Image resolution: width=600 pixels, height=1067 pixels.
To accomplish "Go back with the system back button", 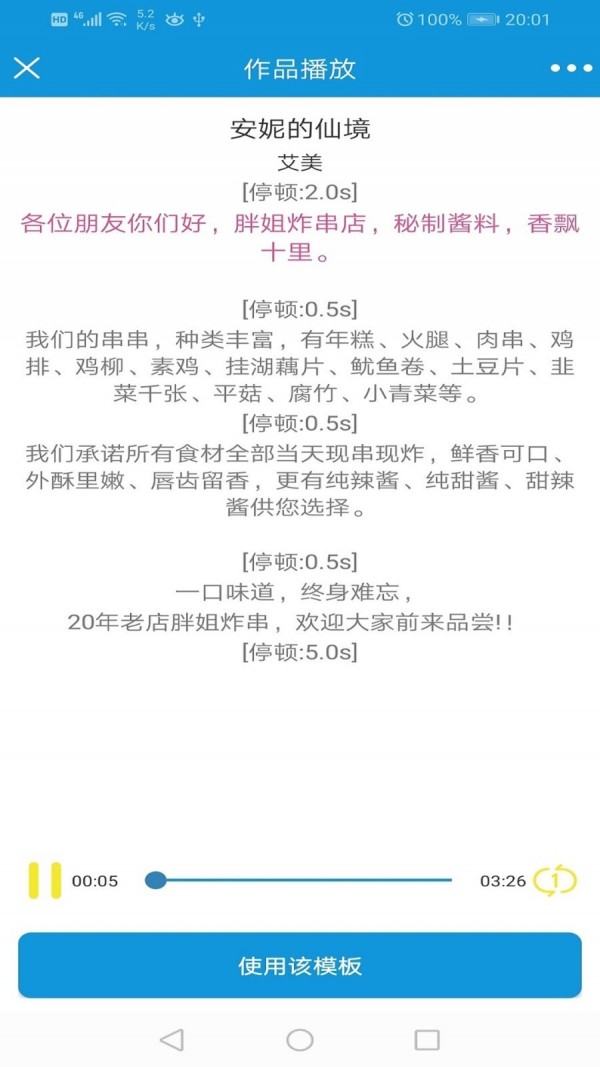I will coord(172,1040).
